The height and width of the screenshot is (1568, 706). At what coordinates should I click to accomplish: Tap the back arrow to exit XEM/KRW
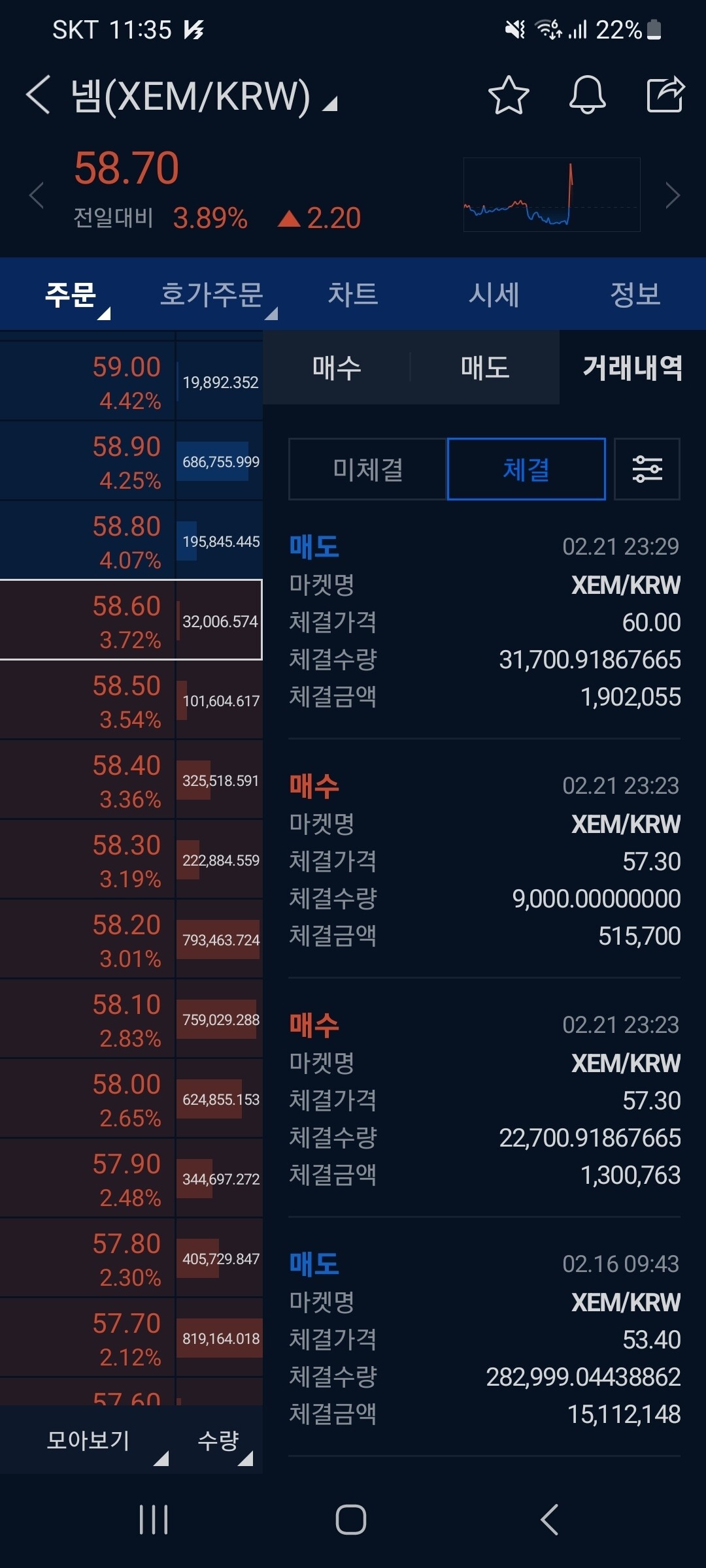[37, 97]
